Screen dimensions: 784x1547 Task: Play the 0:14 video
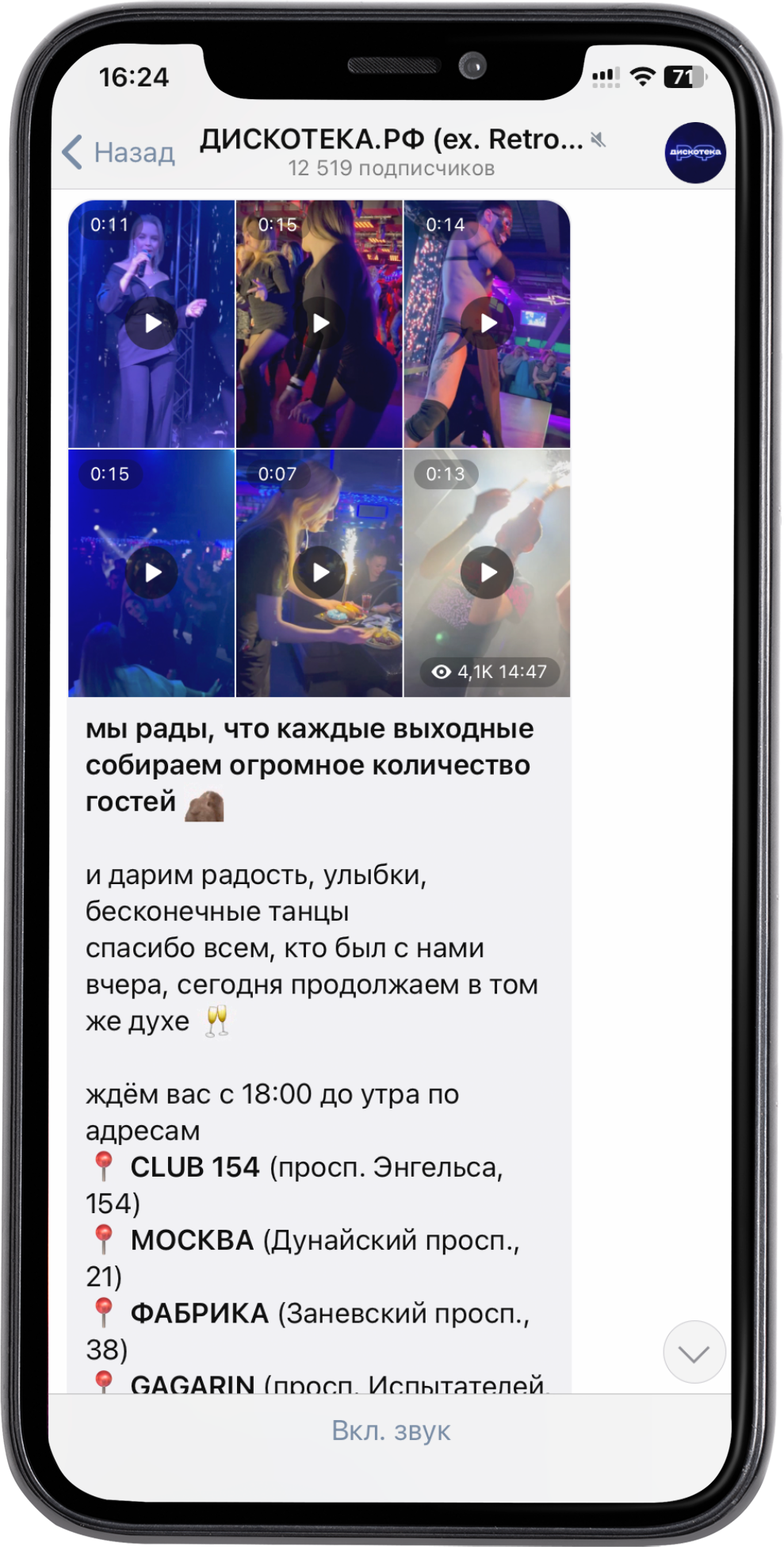coord(488,324)
